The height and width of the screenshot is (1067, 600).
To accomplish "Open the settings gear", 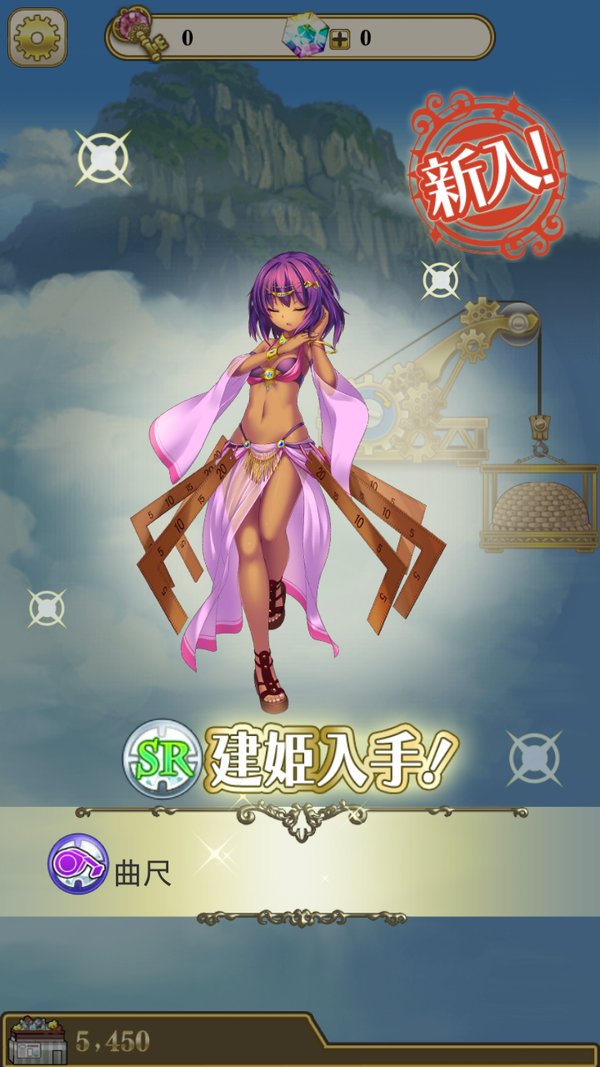I will tap(37, 38).
